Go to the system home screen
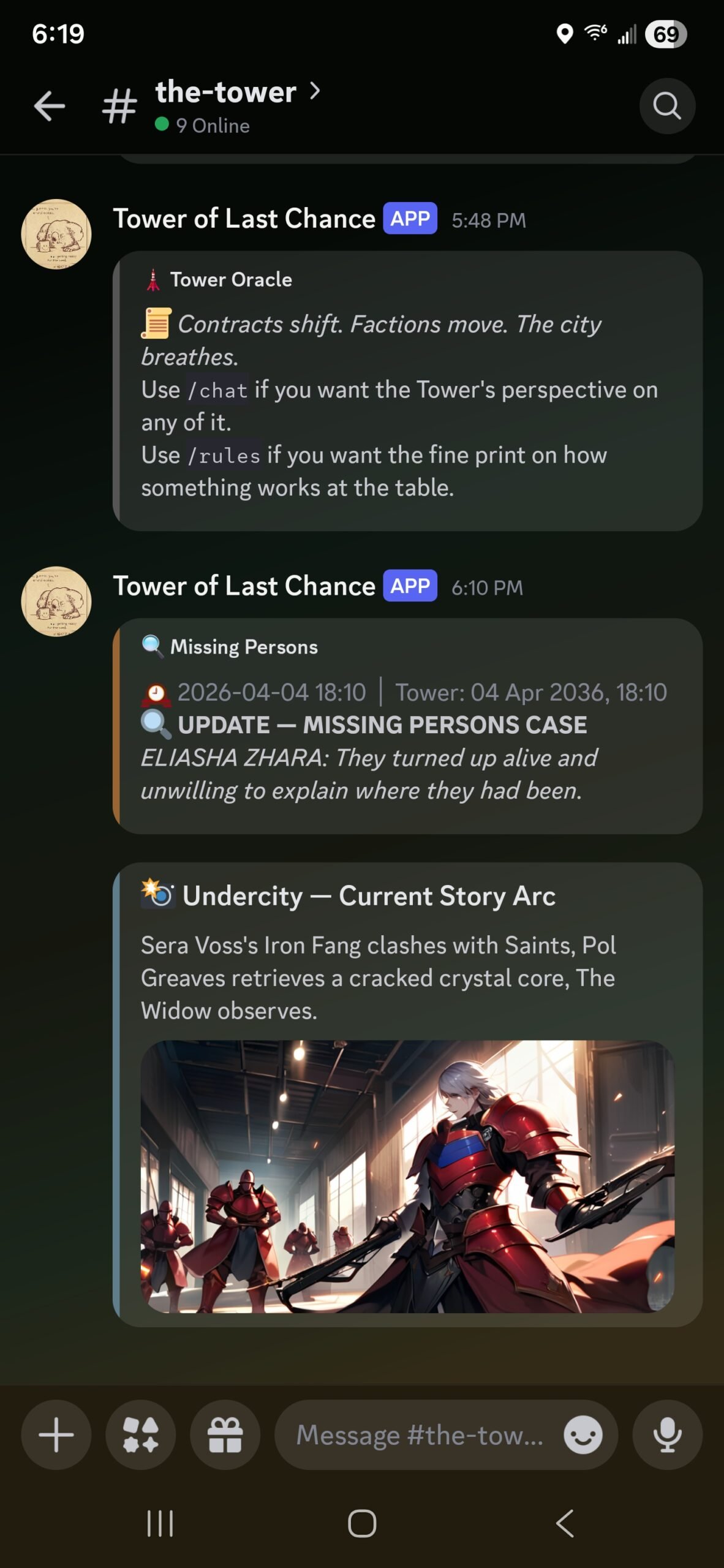724x1568 pixels. click(362, 1523)
